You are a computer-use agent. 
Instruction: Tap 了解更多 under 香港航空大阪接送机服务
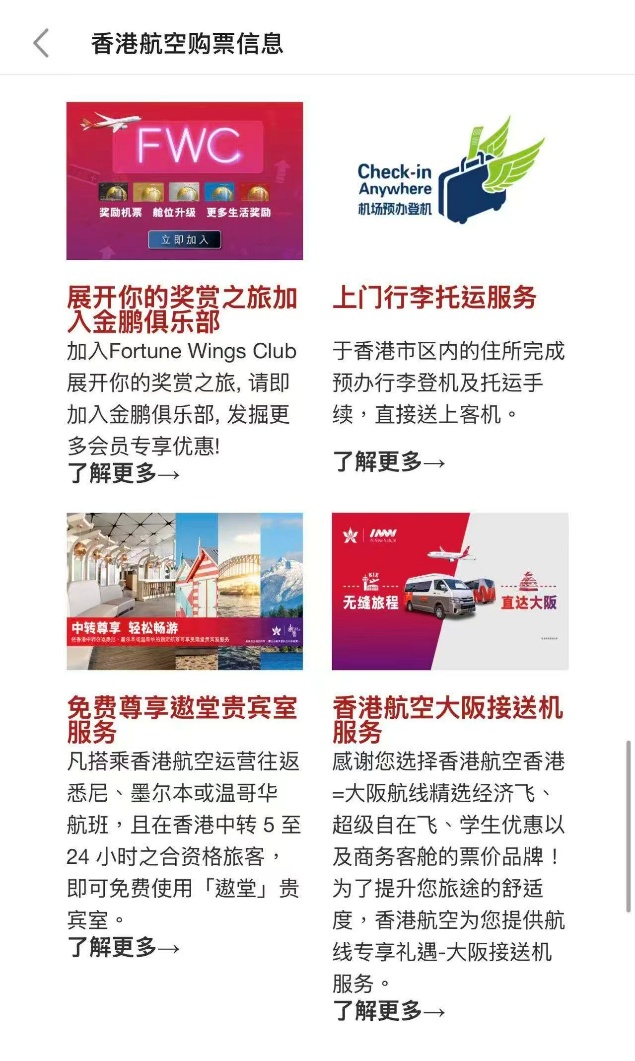click(x=389, y=1011)
